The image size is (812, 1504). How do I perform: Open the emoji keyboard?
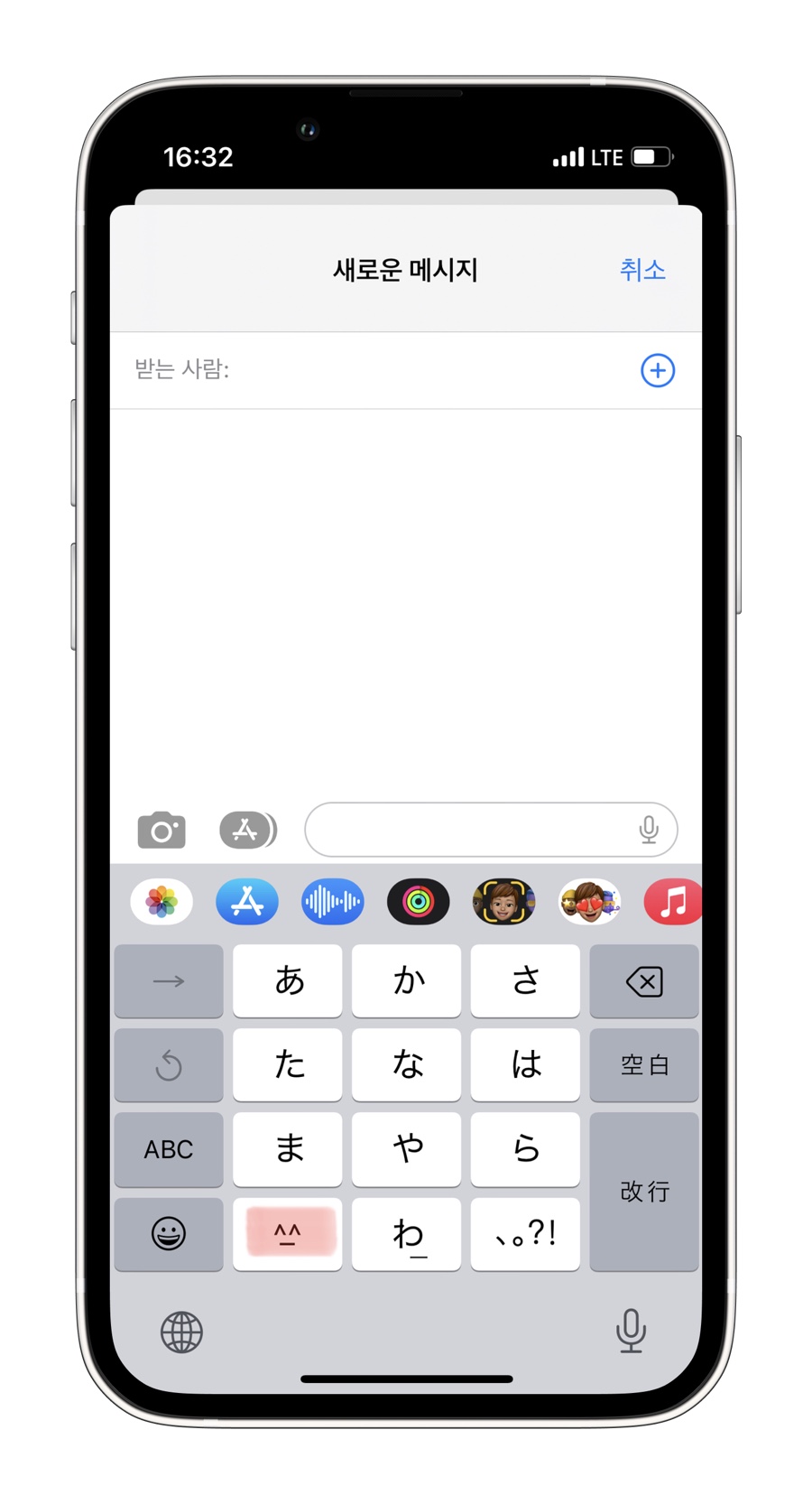click(x=169, y=1234)
